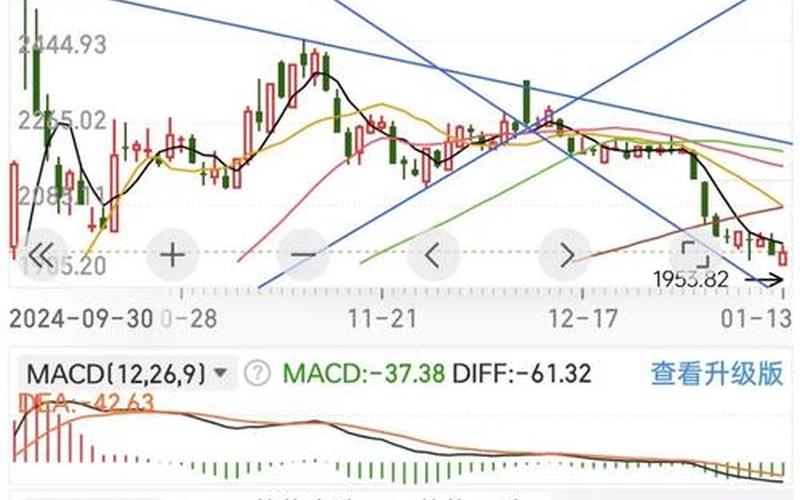Move the chart one step right
This screenshot has height=500, width=800.
point(565,254)
